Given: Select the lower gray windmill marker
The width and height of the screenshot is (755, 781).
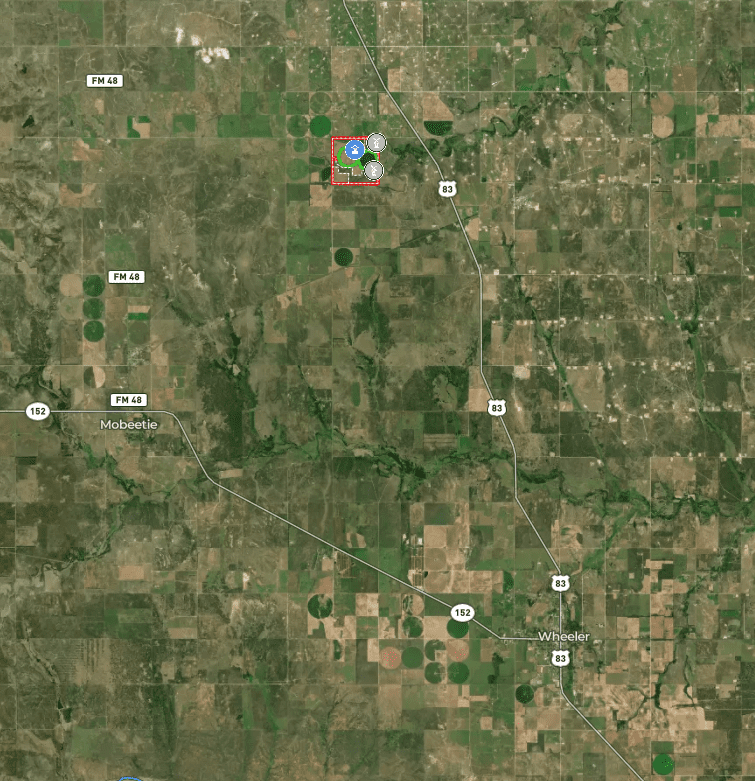Looking at the screenshot, I should pos(374,171).
